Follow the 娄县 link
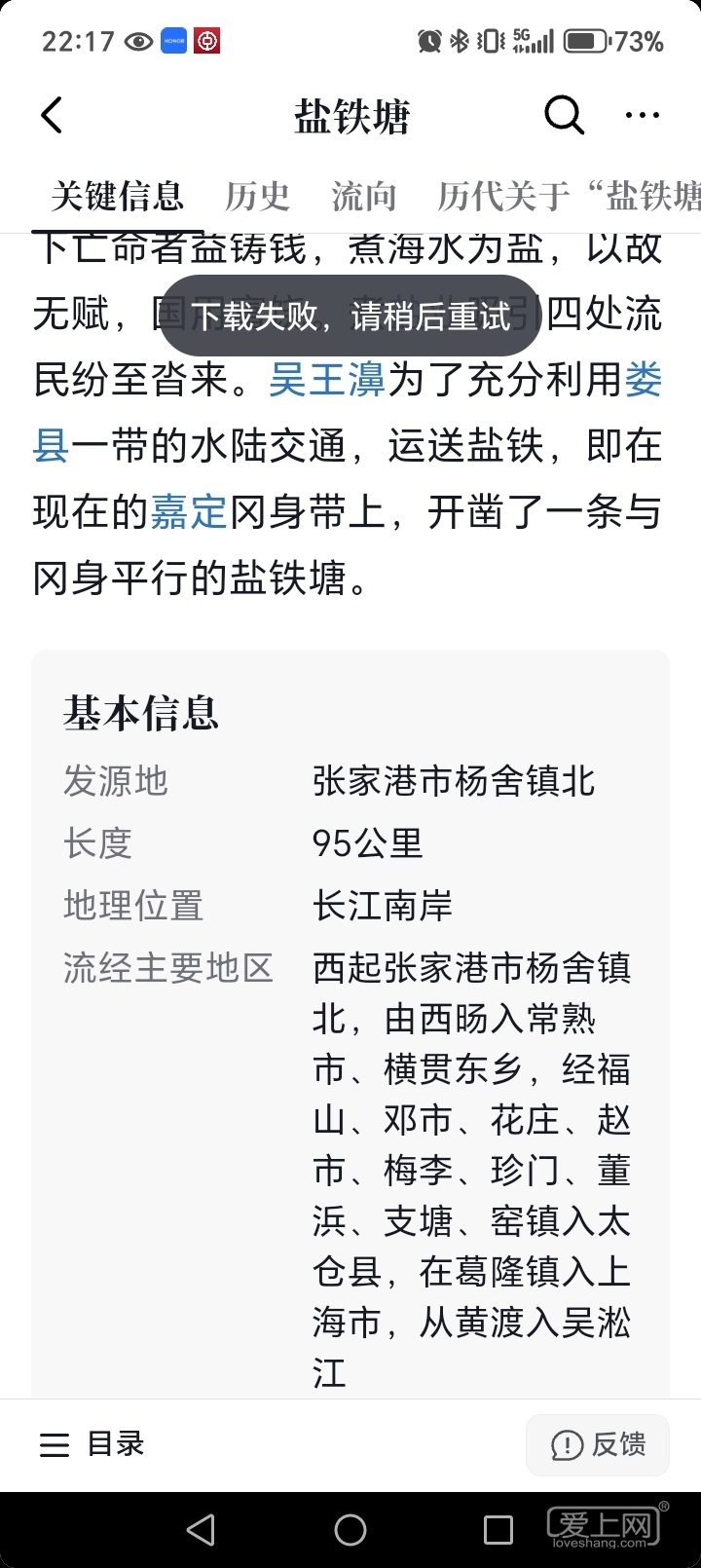This screenshot has width=701, height=1568. [x=643, y=380]
